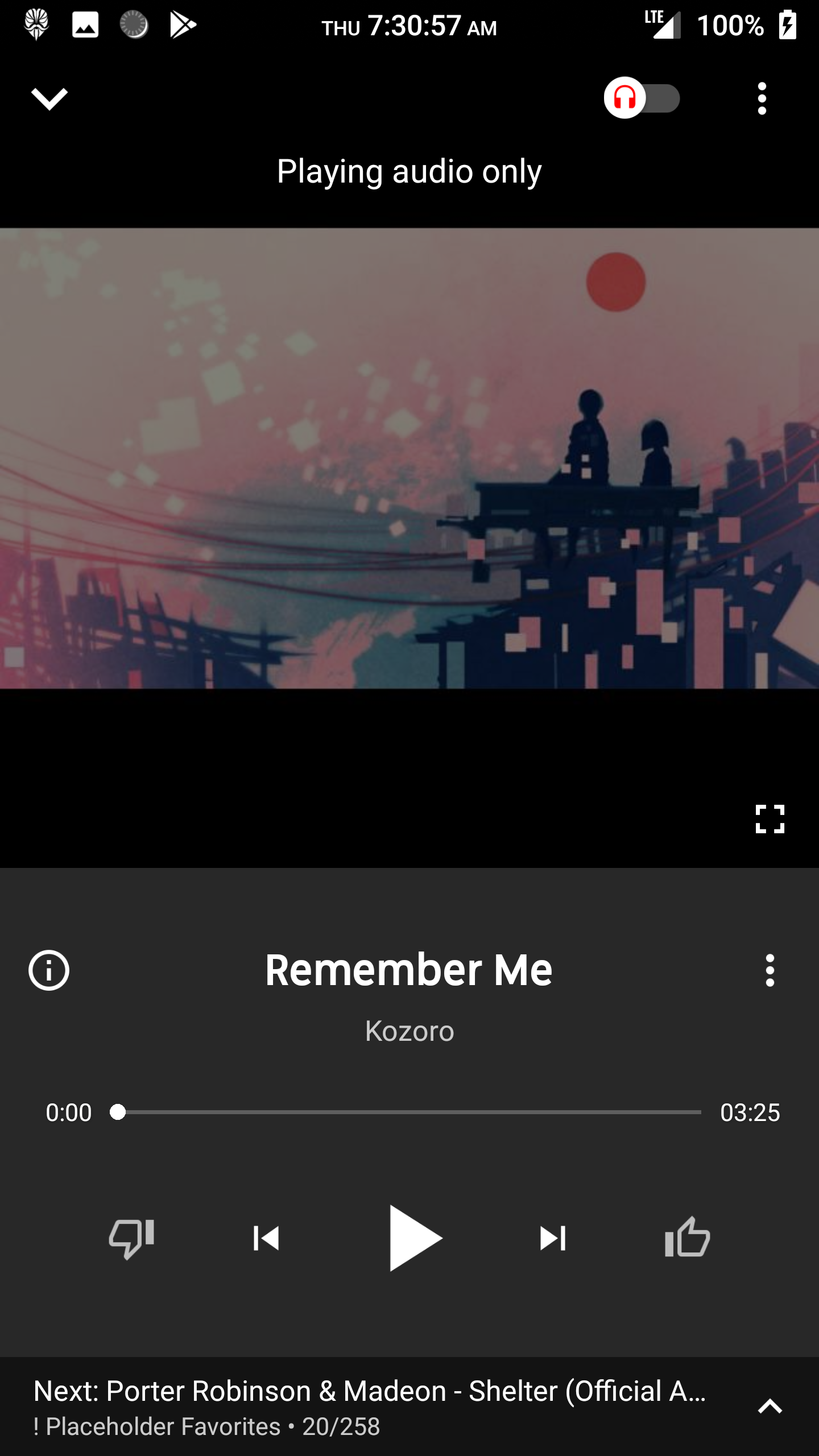The image size is (819, 1456).
Task: Collapse the player with the down chevron
Action: 50,98
